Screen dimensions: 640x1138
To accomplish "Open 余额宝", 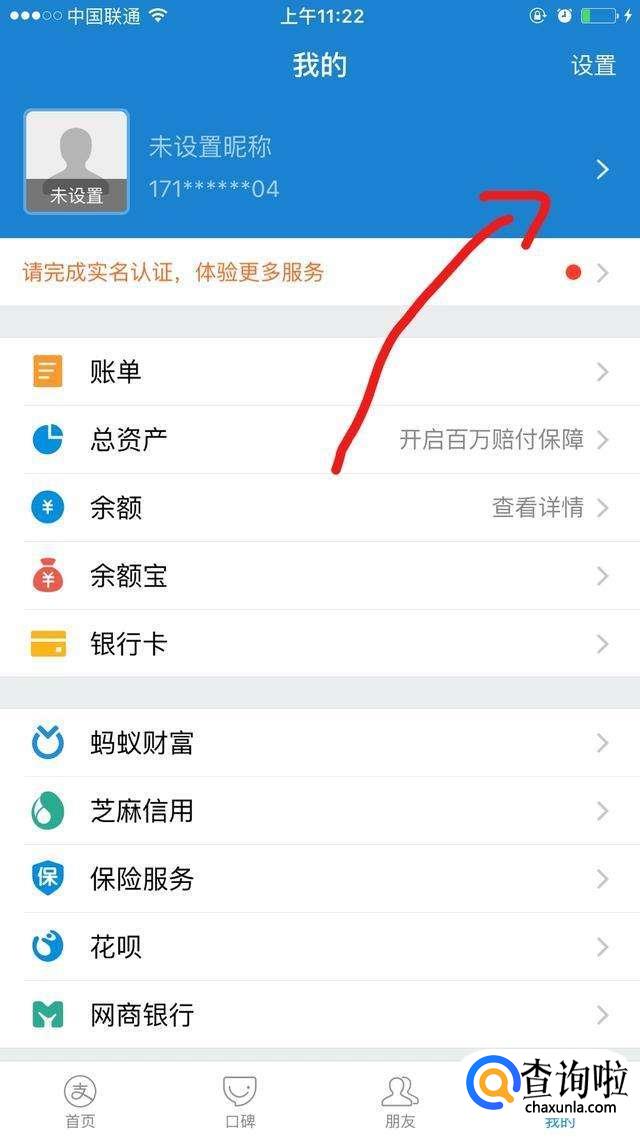I will click(320, 576).
